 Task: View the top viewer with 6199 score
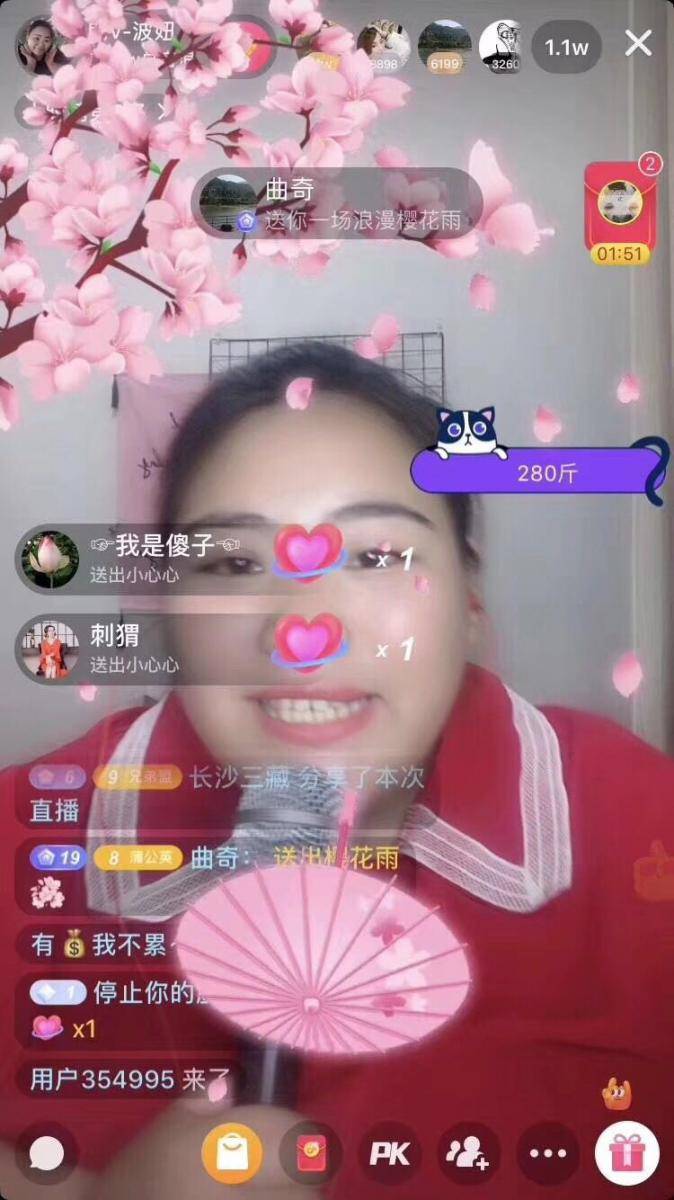(x=444, y=46)
